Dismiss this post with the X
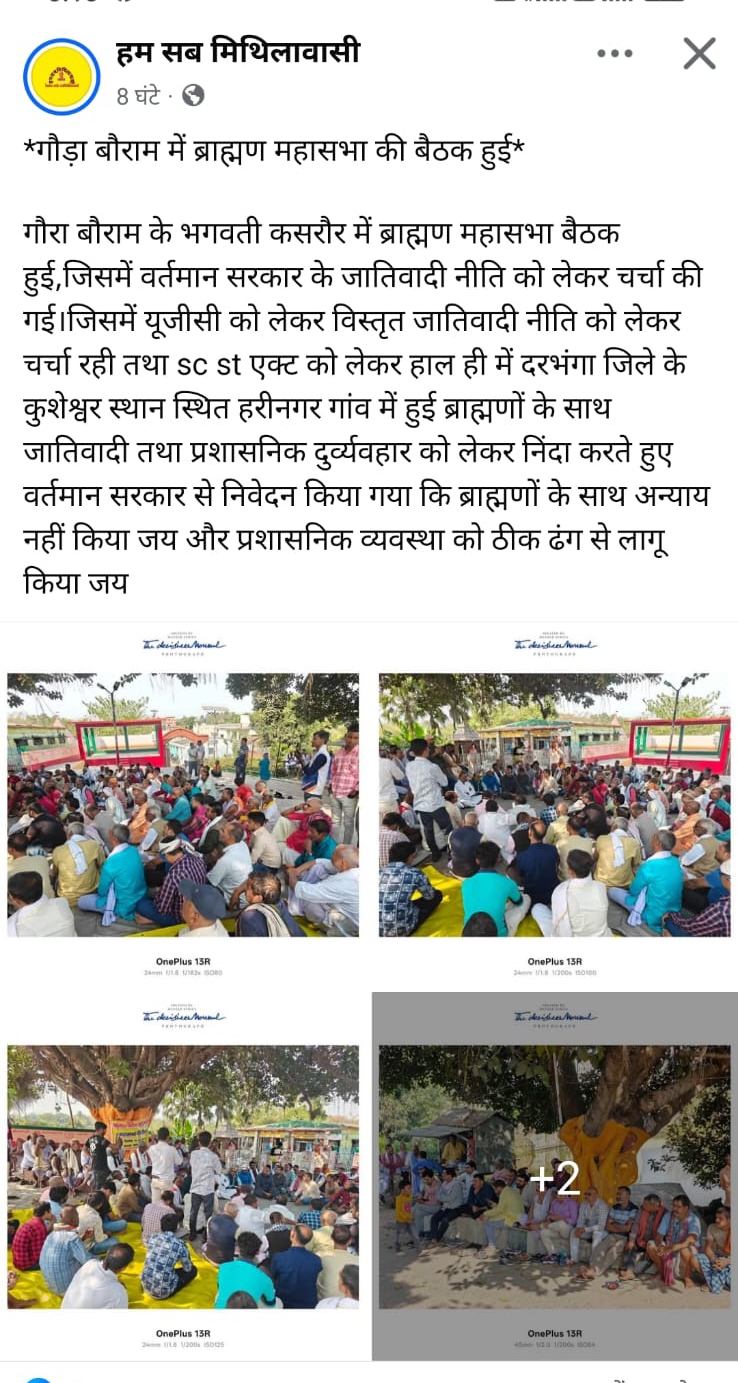This screenshot has height=1383, width=738. point(699,54)
